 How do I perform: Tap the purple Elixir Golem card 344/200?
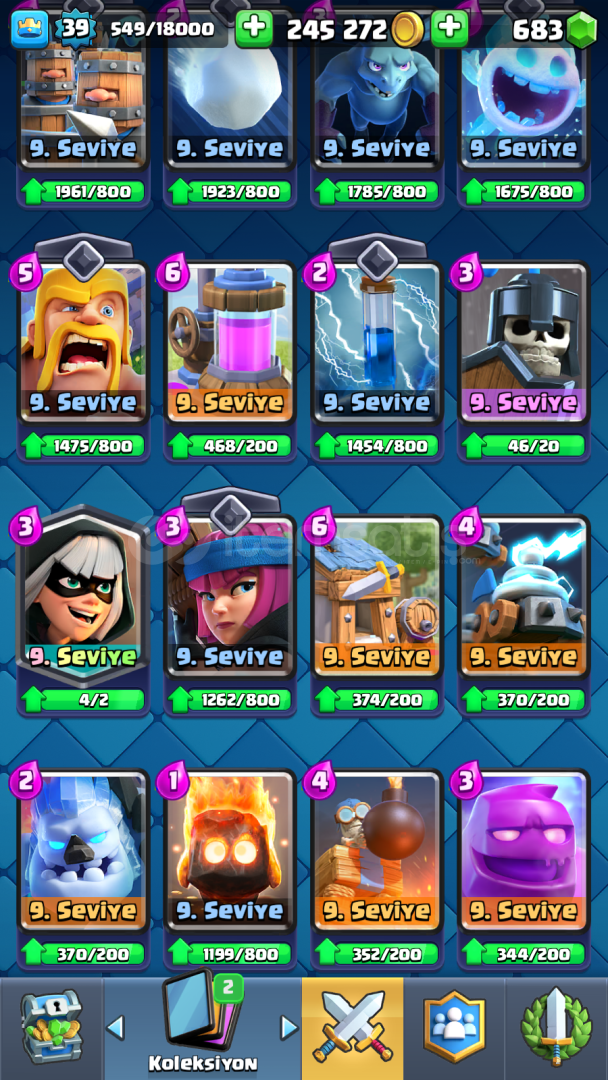tap(523, 851)
